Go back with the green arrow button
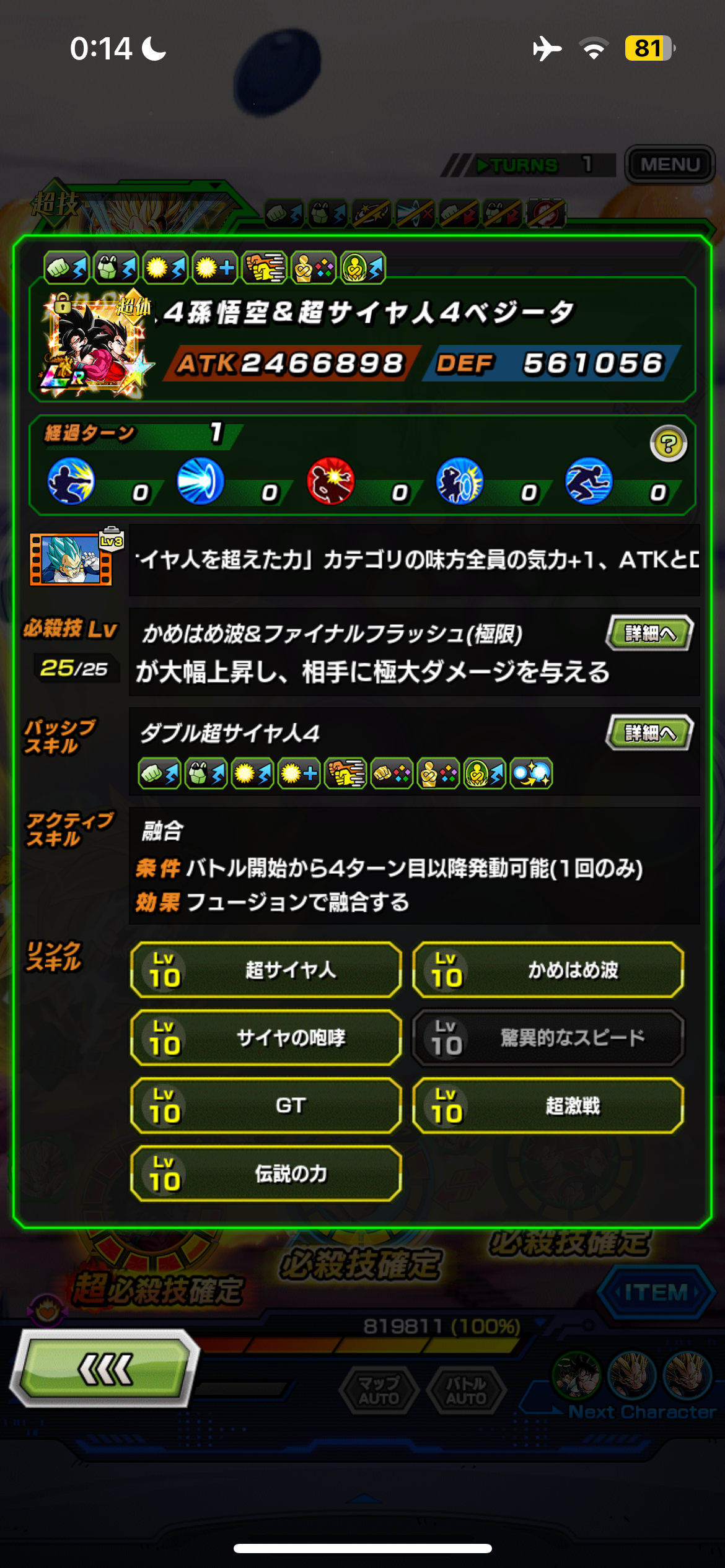 pyautogui.click(x=104, y=1369)
